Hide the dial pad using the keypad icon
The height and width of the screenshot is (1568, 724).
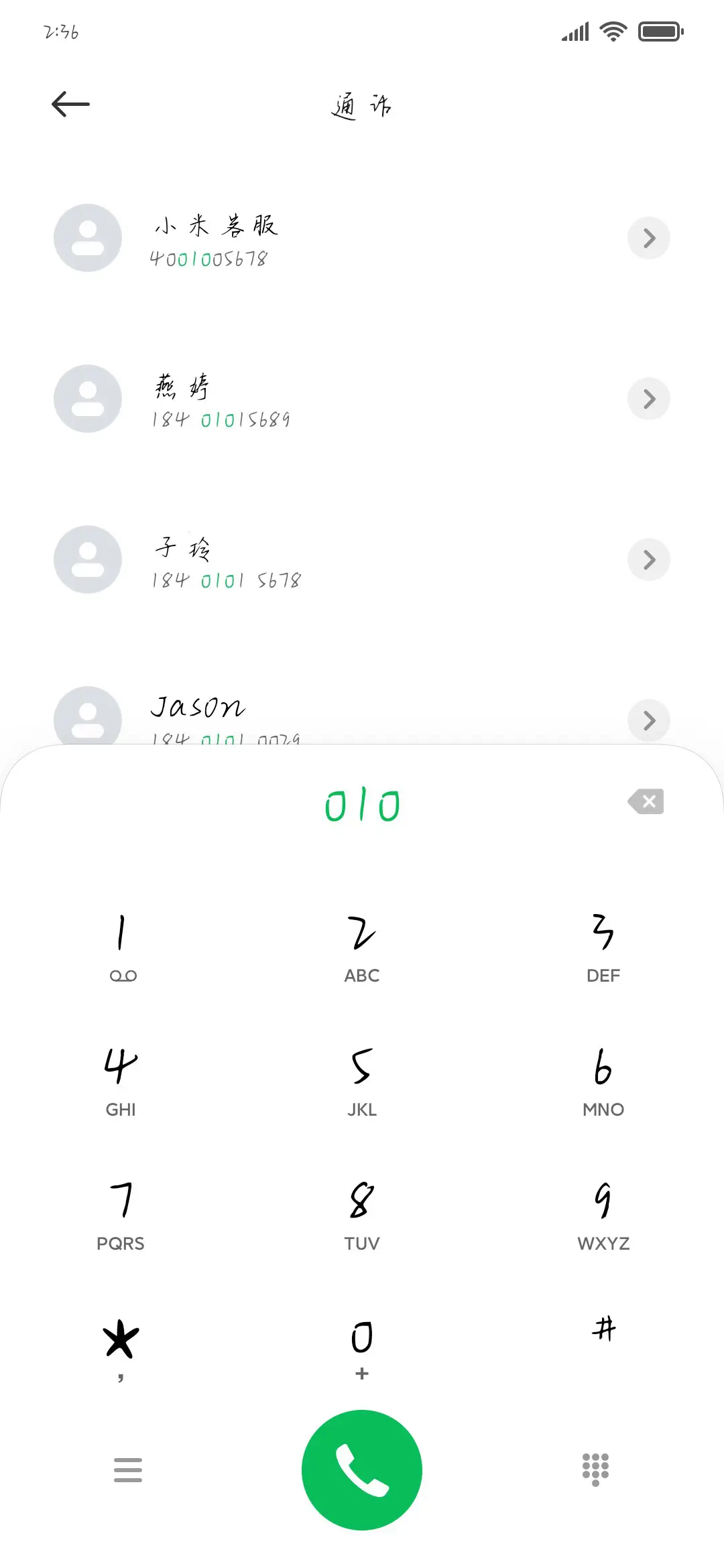tap(595, 1469)
